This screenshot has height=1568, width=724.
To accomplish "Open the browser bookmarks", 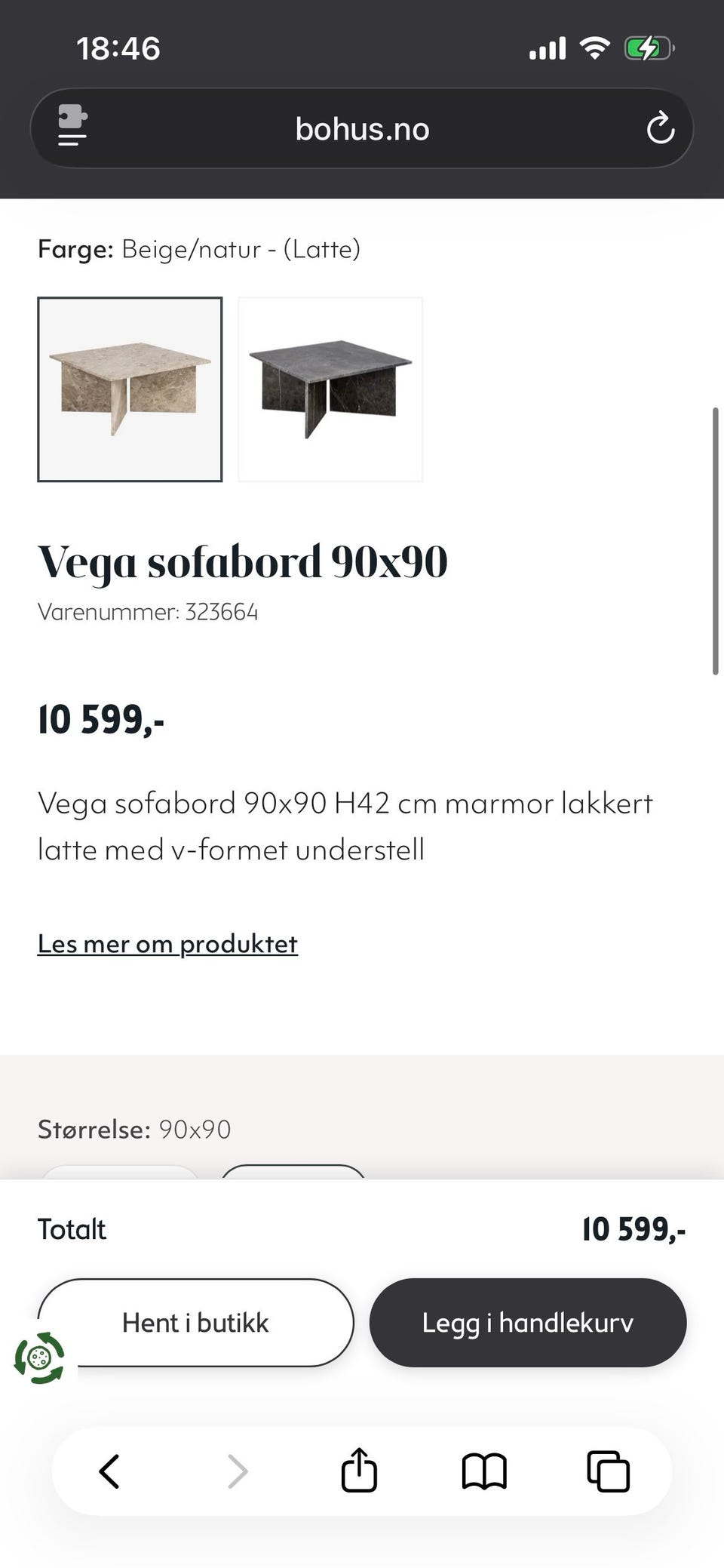I will 483,1471.
